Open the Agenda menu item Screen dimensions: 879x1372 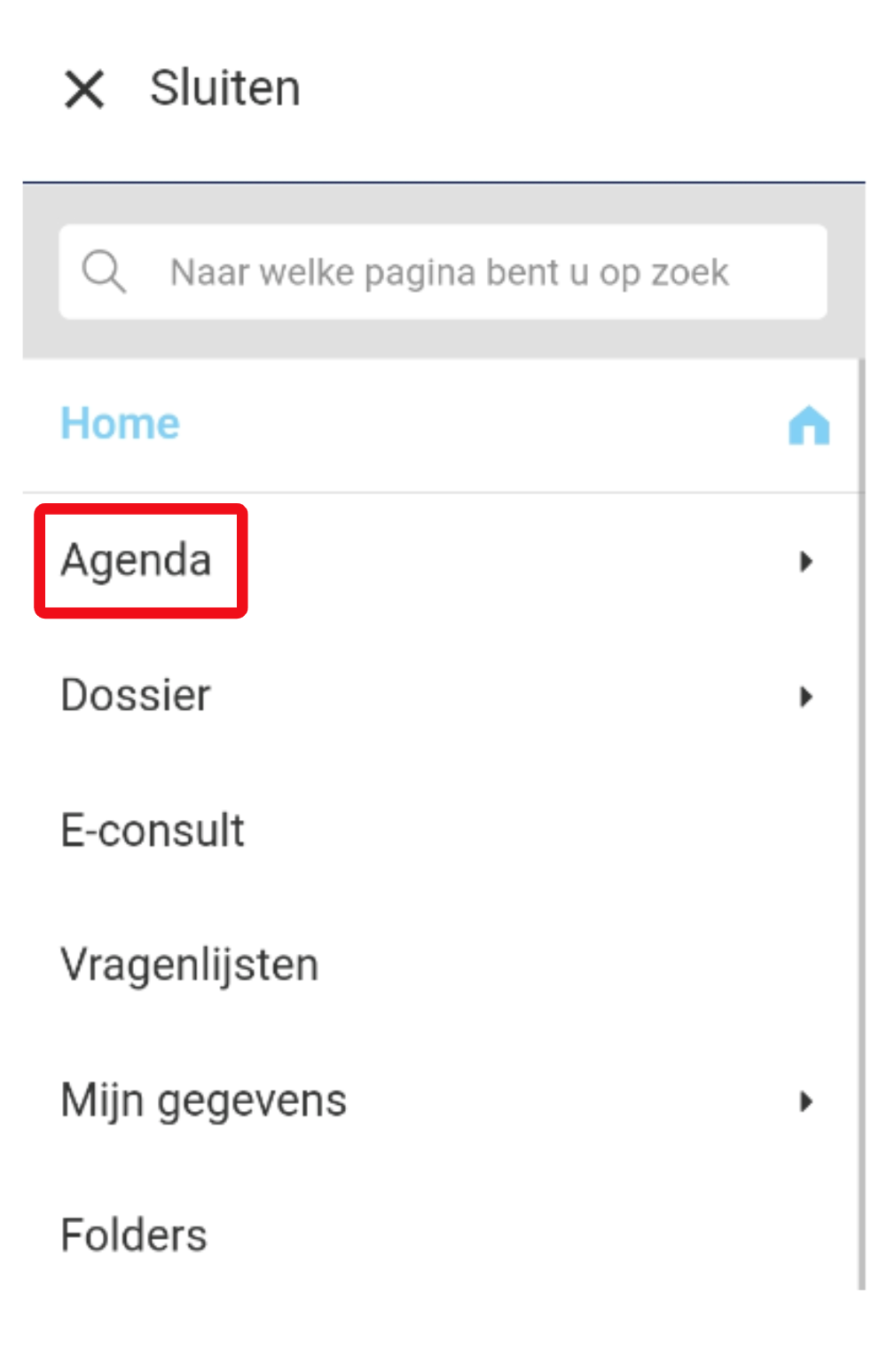[x=137, y=561]
